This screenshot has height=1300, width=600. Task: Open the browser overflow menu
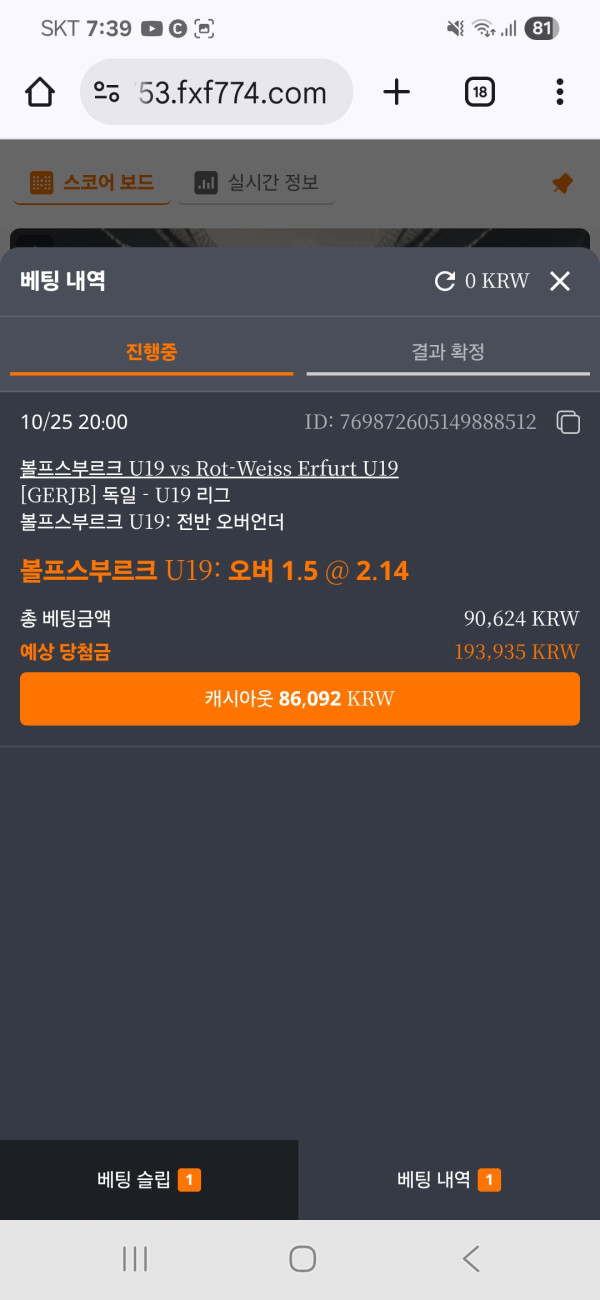[x=559, y=93]
